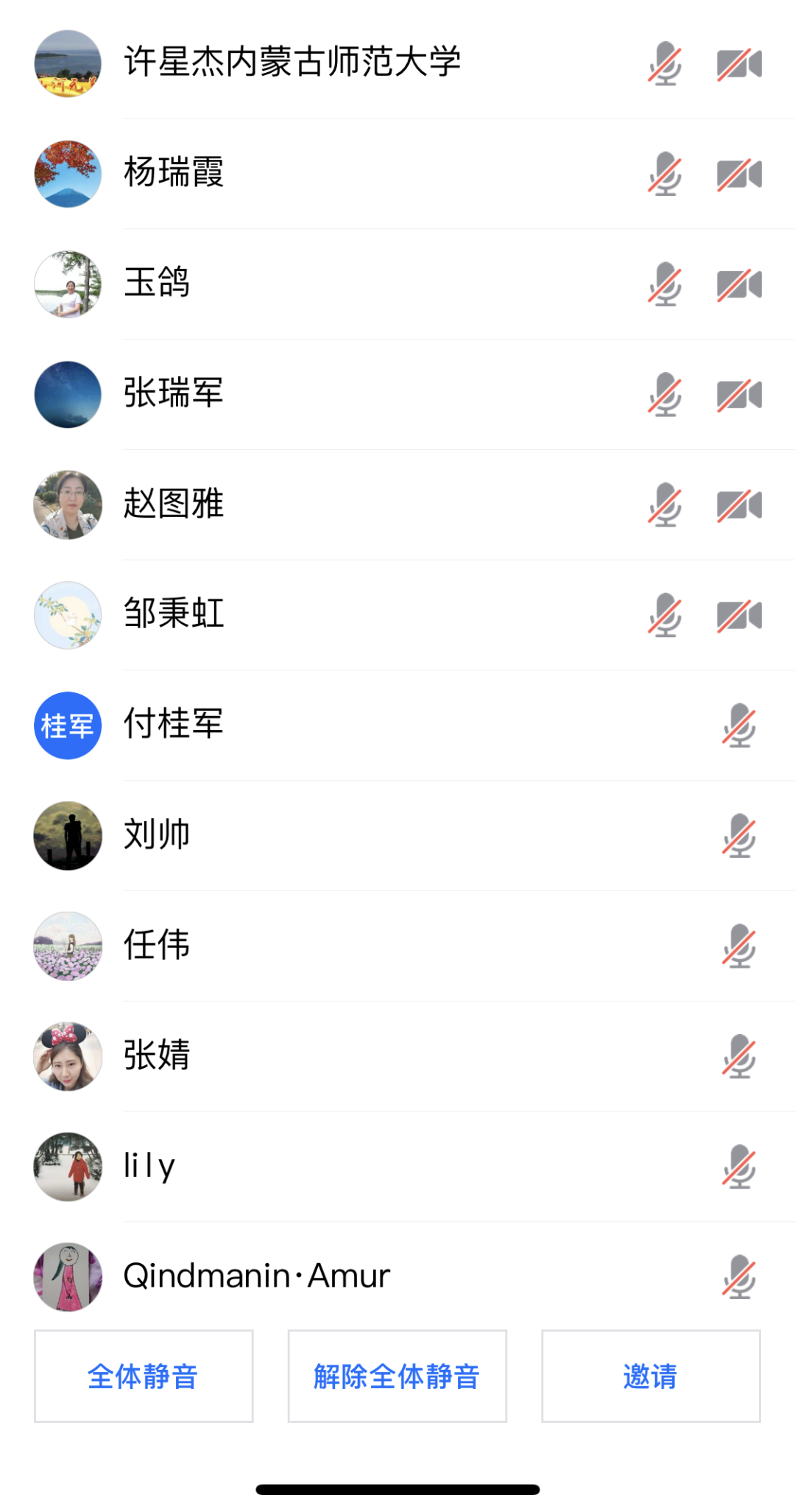
Task: Unmute 付桂军's microphone
Action: [739, 725]
